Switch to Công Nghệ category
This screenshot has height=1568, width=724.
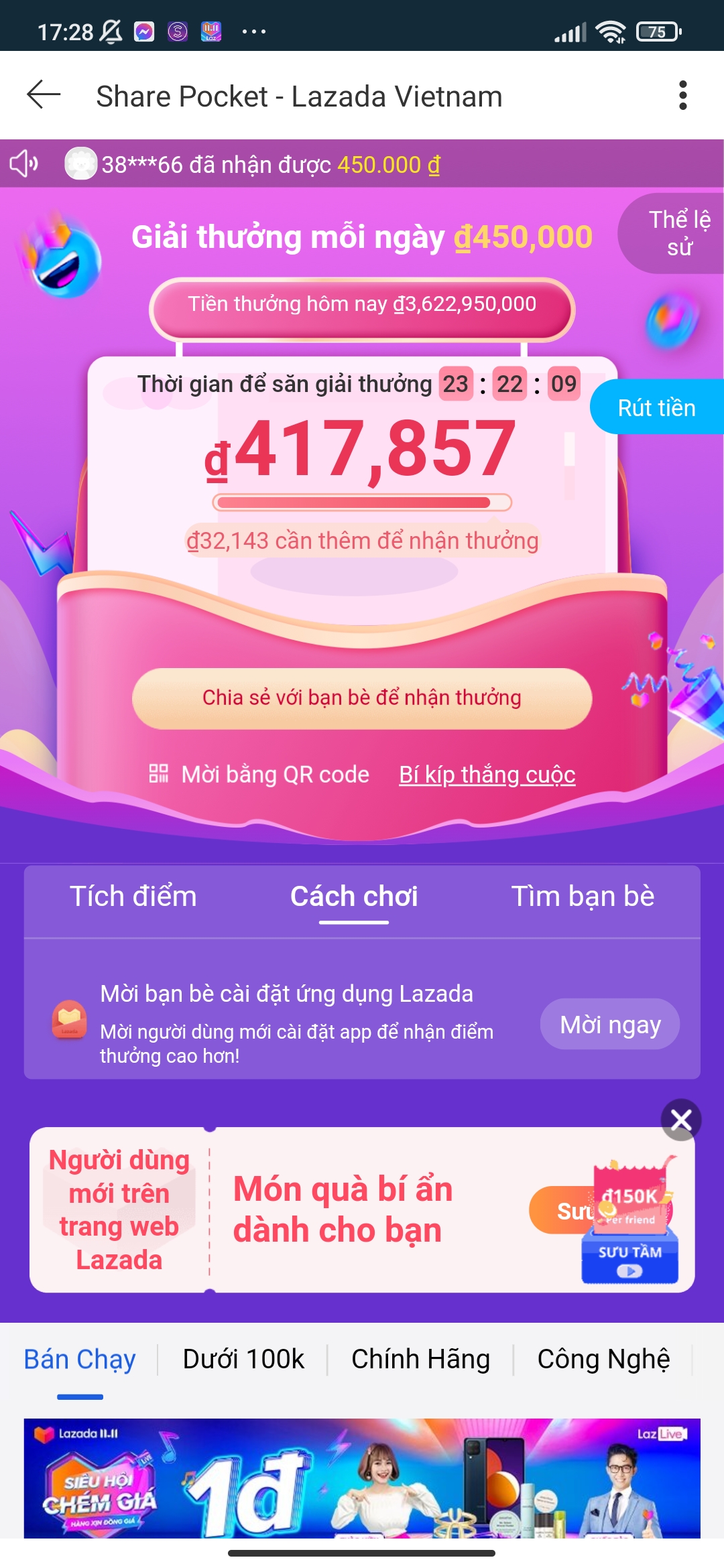pos(603,1360)
